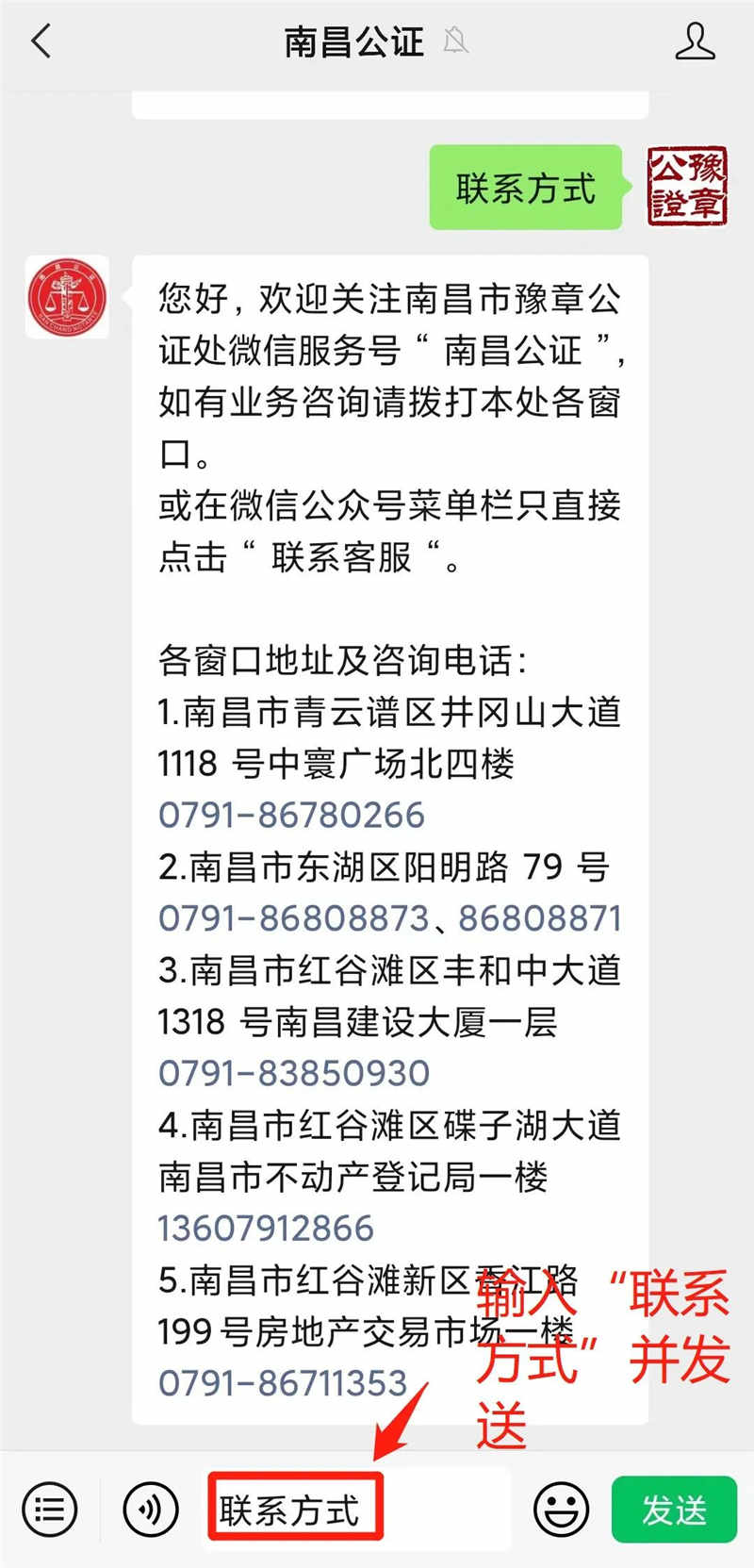Switch to voice input

pyautogui.click(x=150, y=1510)
